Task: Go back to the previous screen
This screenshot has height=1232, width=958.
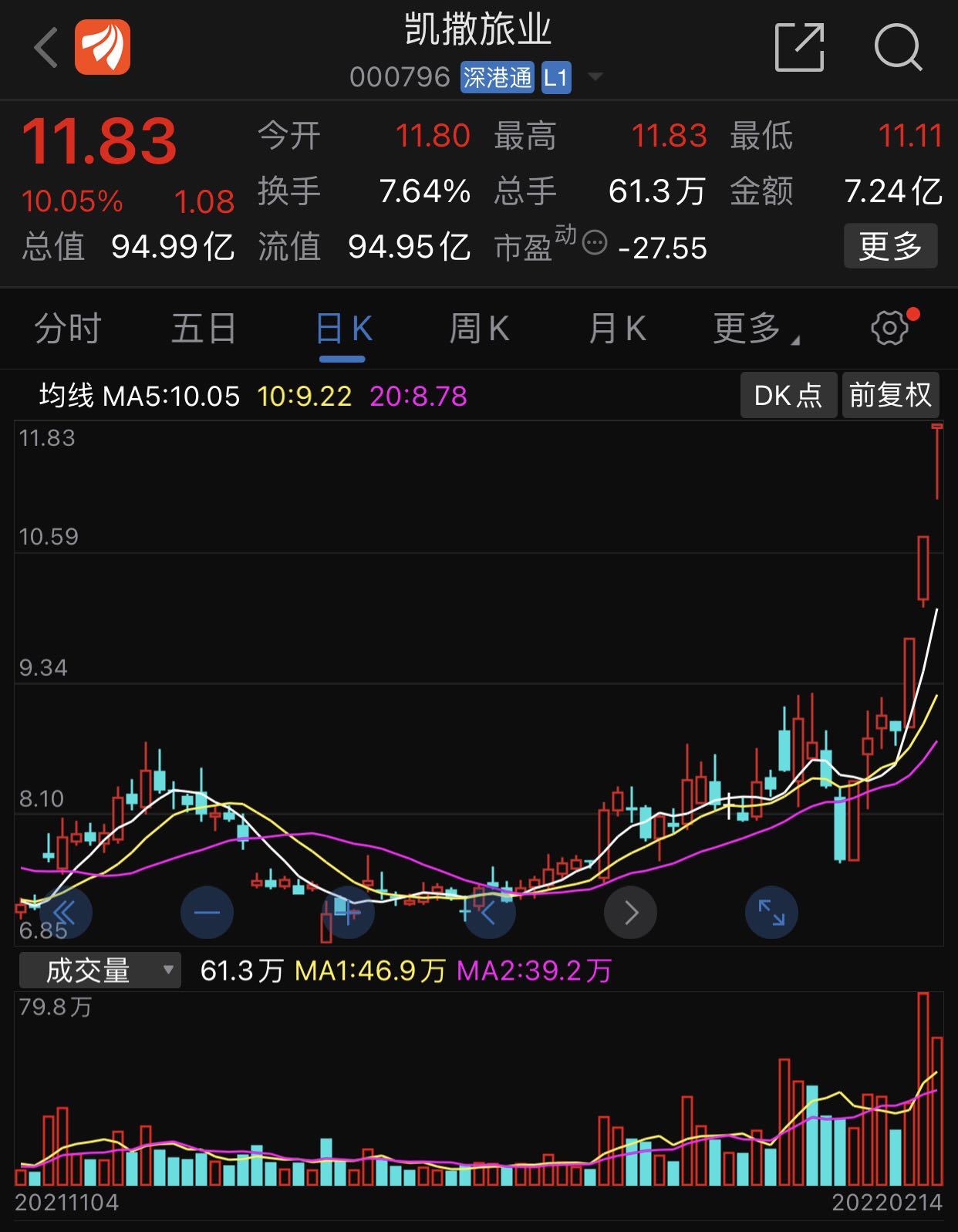Action: [x=46, y=48]
